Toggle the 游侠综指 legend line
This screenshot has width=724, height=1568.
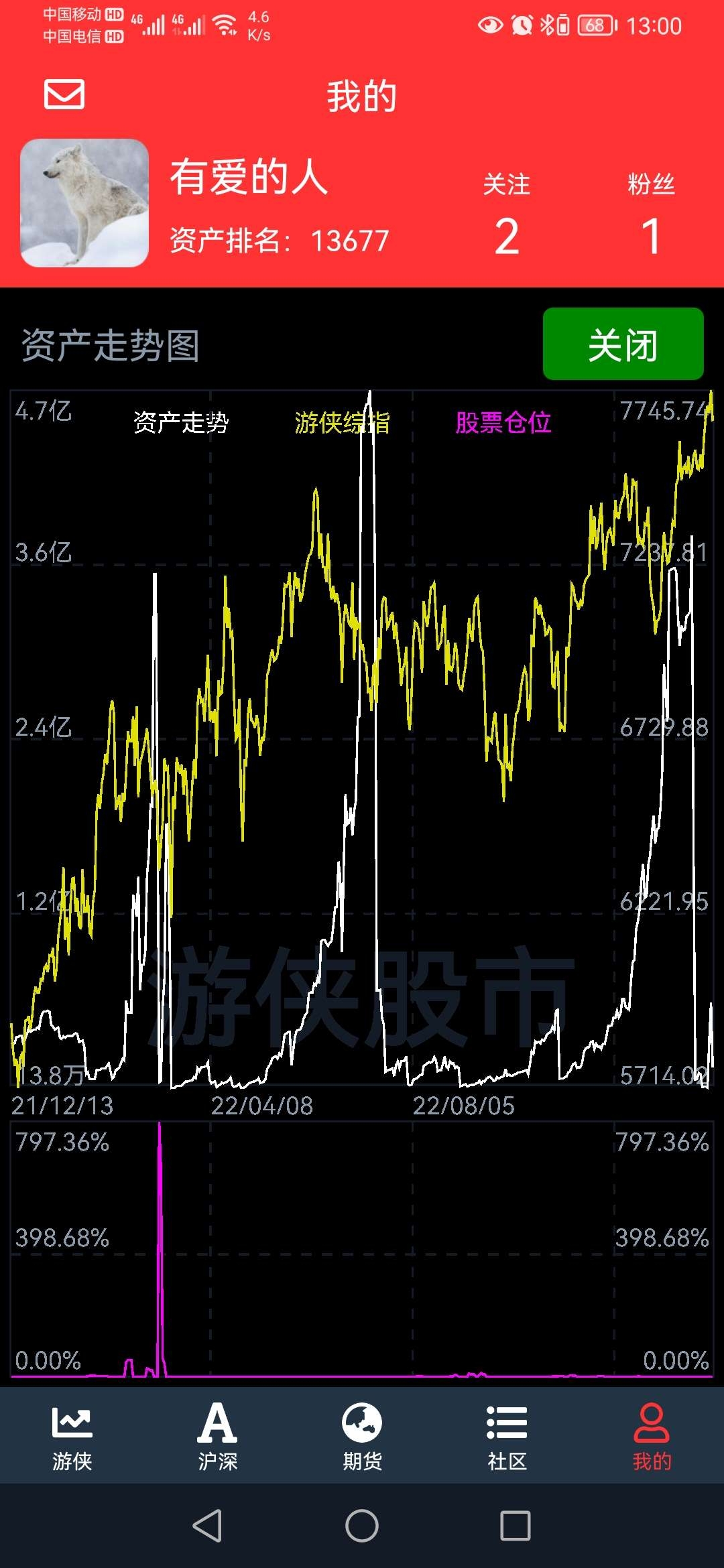point(342,423)
